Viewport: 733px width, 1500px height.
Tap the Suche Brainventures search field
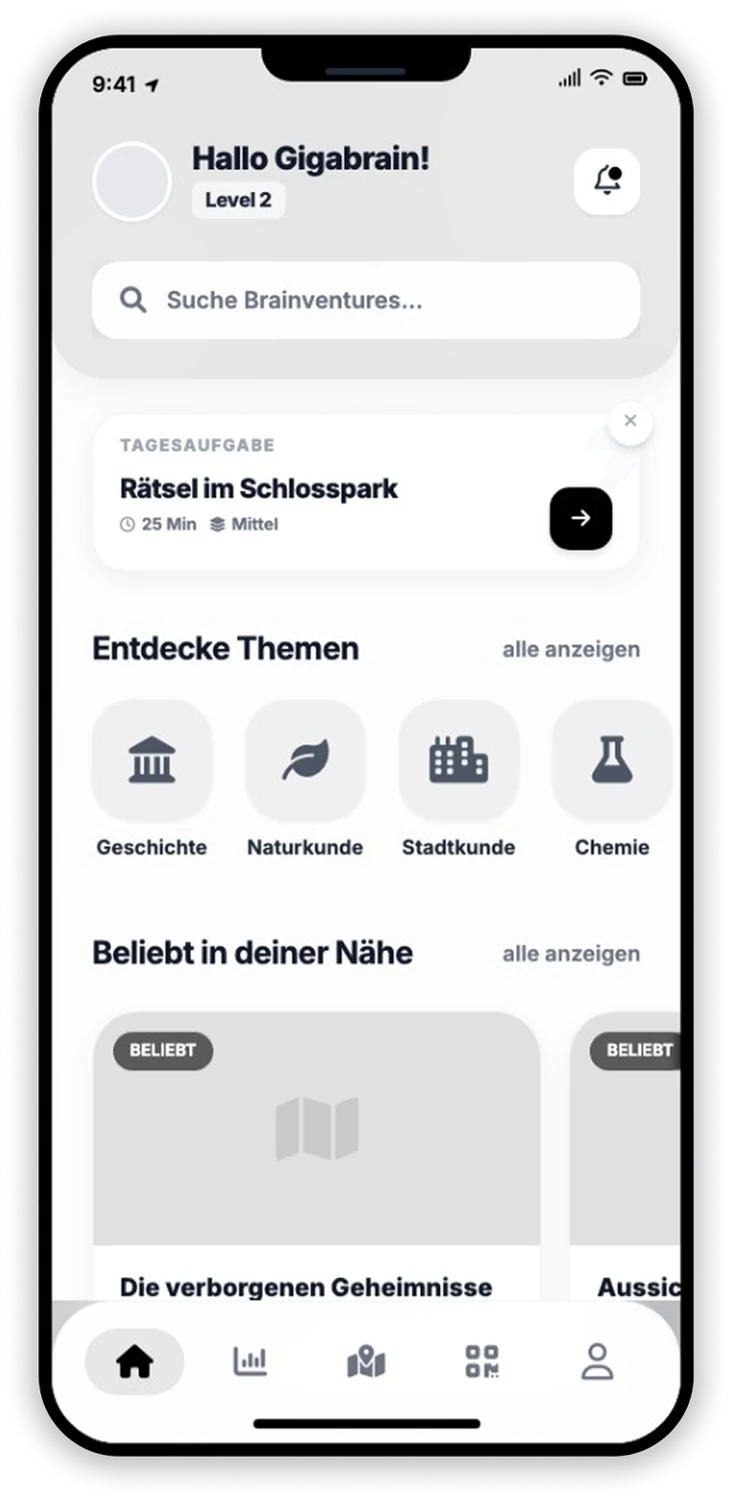pyautogui.click(x=366, y=300)
